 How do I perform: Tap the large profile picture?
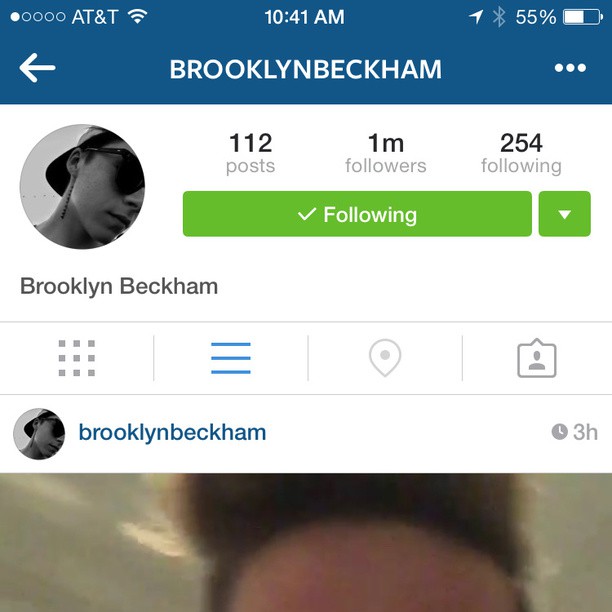[x=82, y=187]
